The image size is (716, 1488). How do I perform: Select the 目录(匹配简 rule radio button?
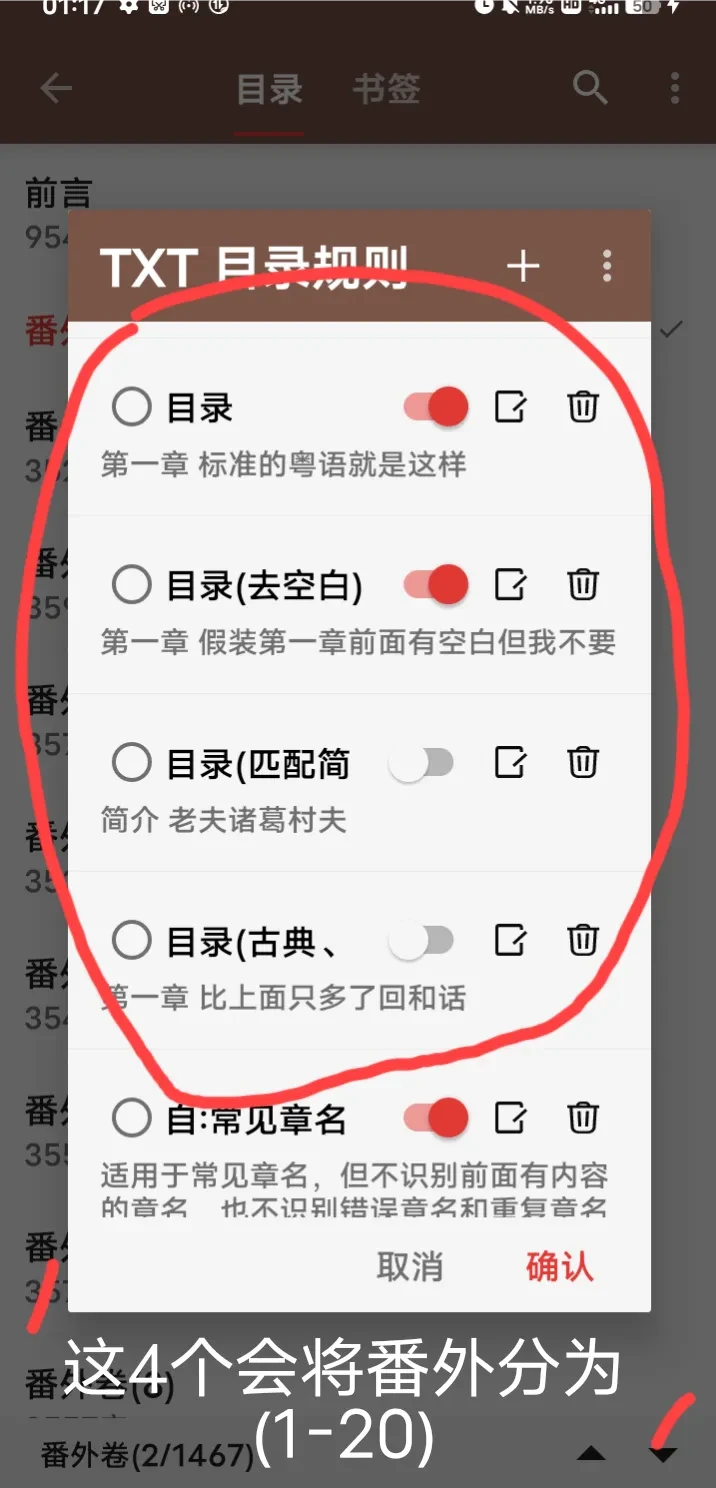[131, 763]
